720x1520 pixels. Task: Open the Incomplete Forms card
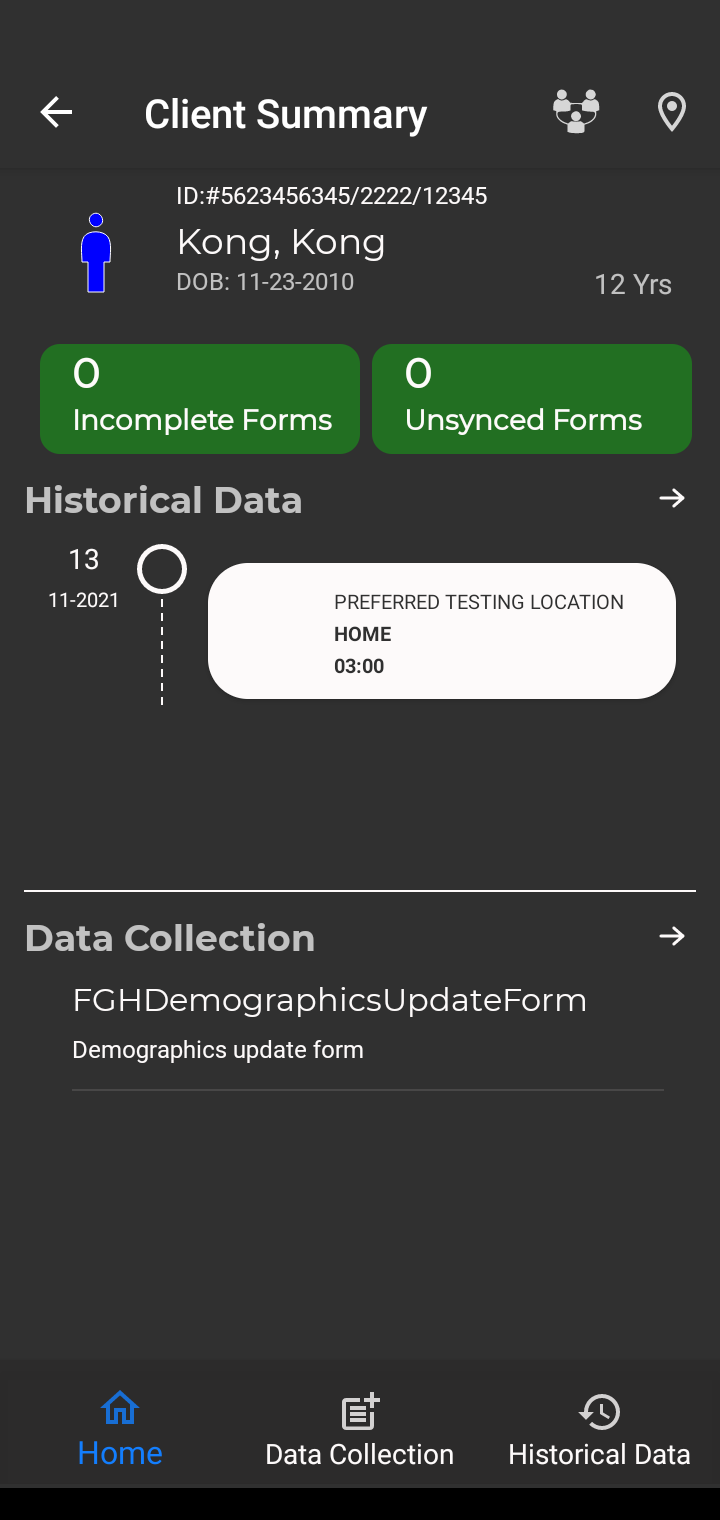coord(200,399)
